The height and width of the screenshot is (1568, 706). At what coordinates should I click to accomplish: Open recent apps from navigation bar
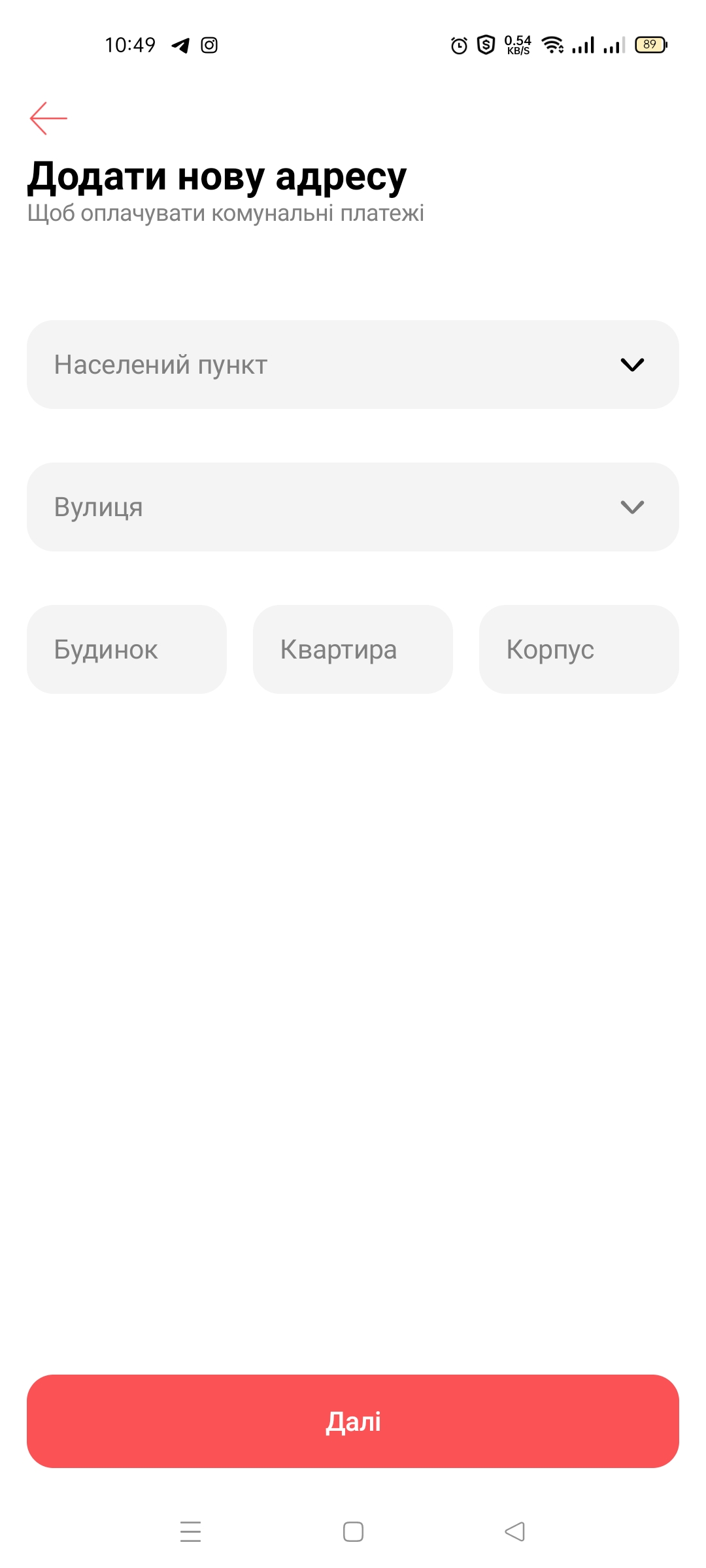[190, 1531]
